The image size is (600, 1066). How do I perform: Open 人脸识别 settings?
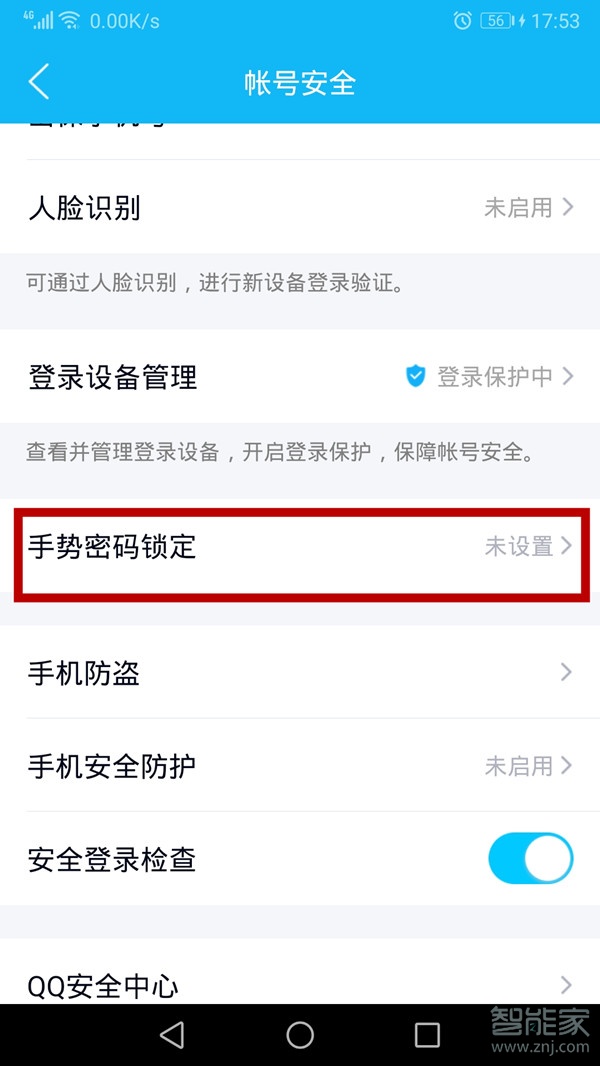tap(300, 208)
